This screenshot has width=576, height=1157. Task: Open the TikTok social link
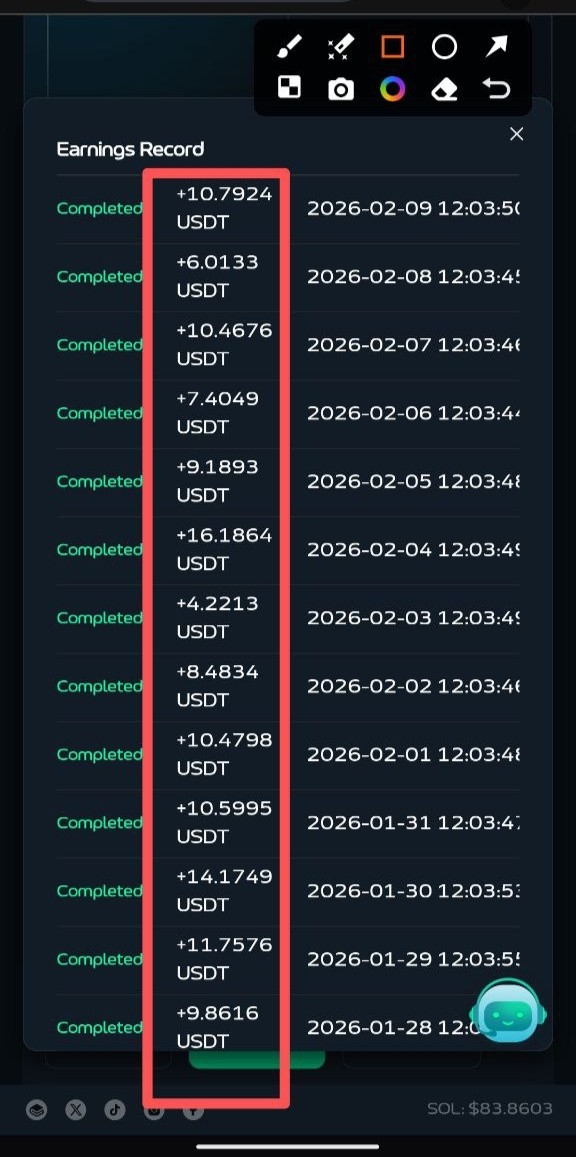pos(114,1109)
